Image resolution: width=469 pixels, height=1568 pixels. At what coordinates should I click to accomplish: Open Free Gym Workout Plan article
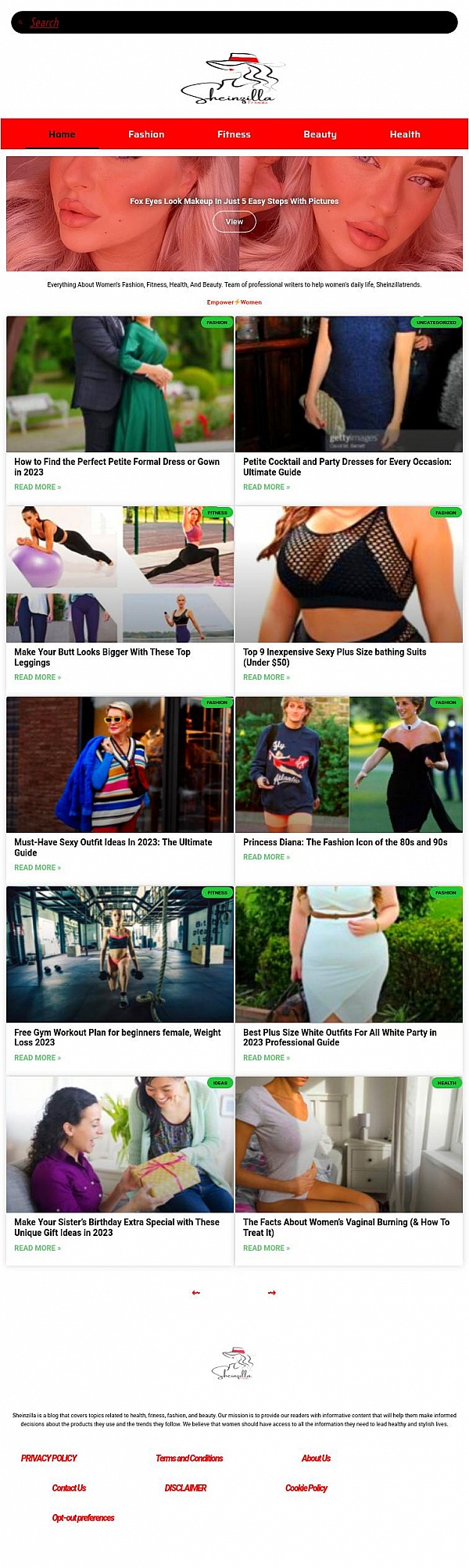point(117,1037)
